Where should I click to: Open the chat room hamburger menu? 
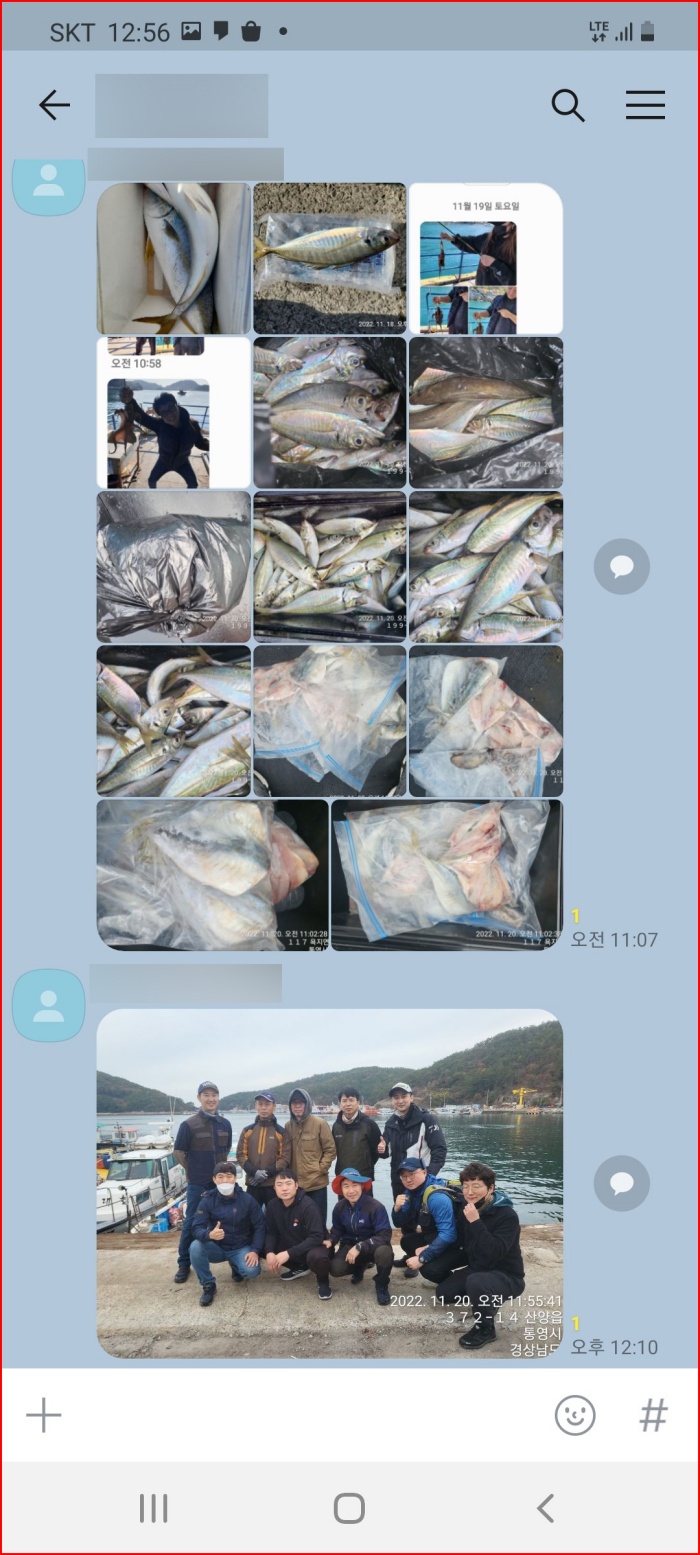645,105
